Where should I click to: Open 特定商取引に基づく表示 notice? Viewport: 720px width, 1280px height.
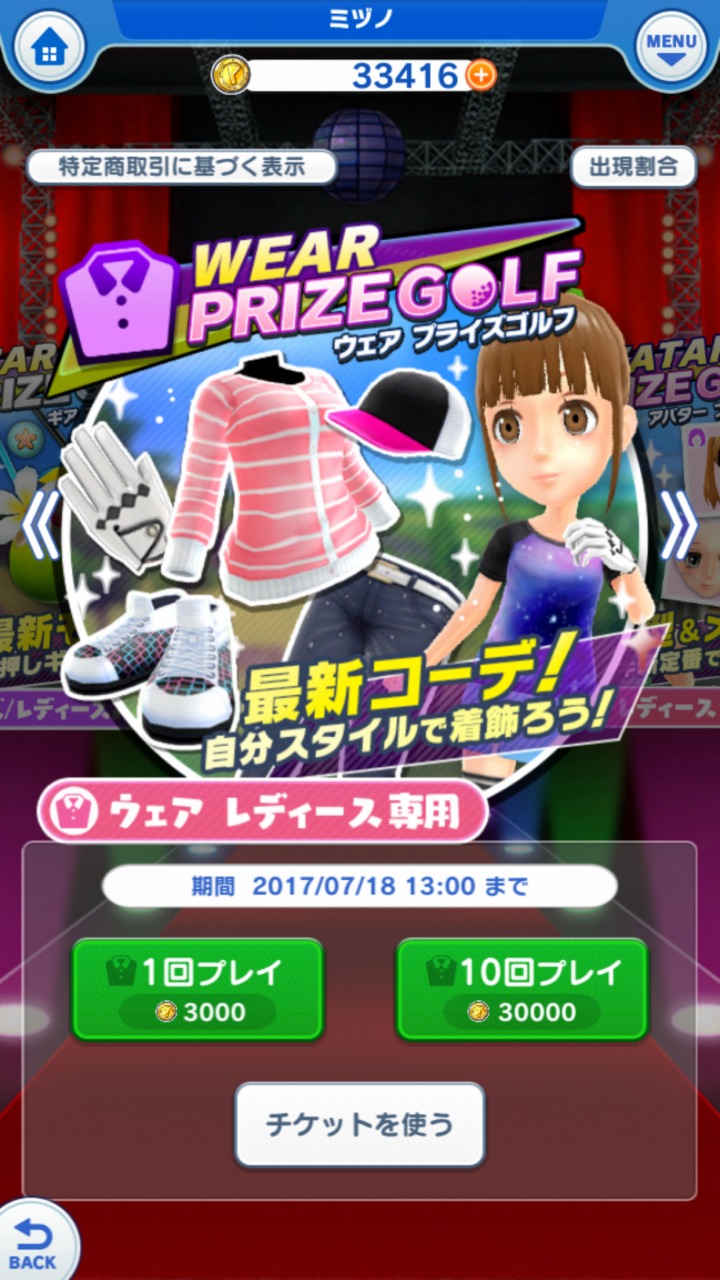(x=181, y=167)
